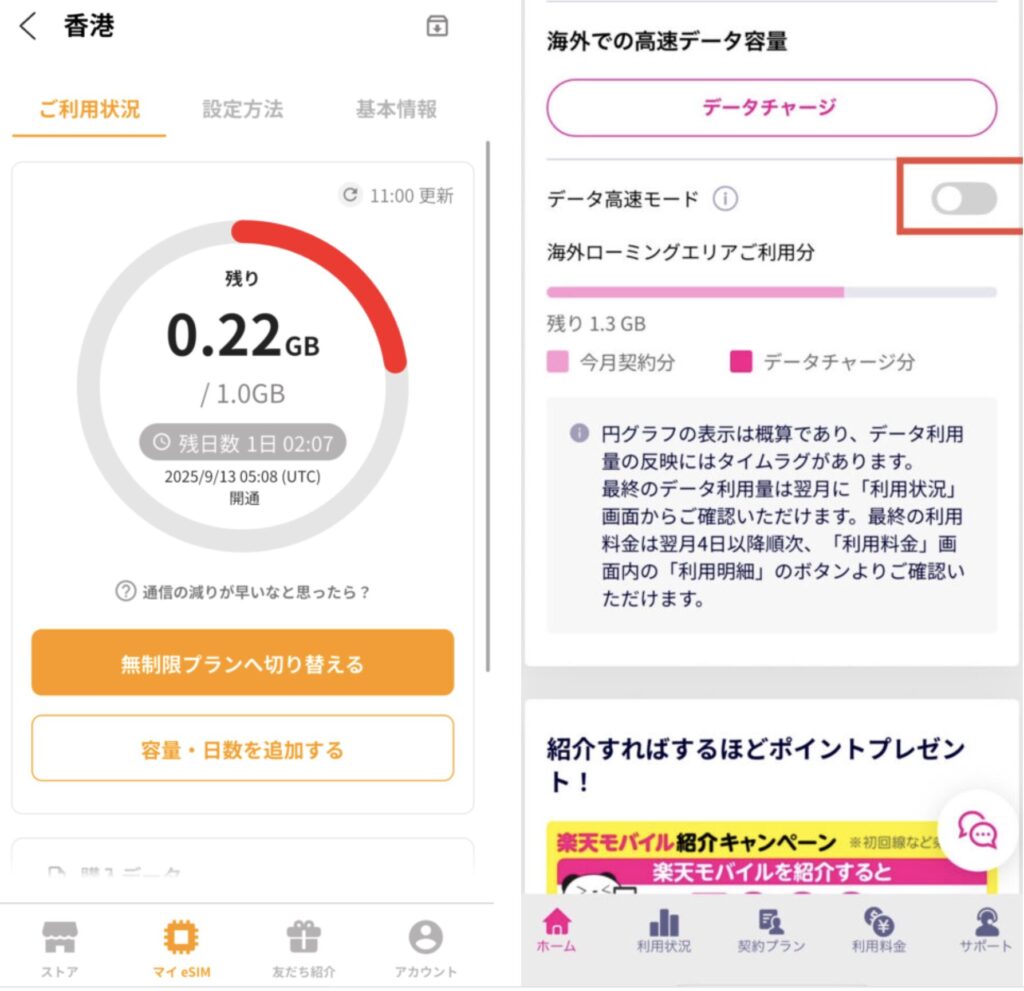Open the ストア tab
This screenshot has width=1024, height=991.
pos(60,949)
